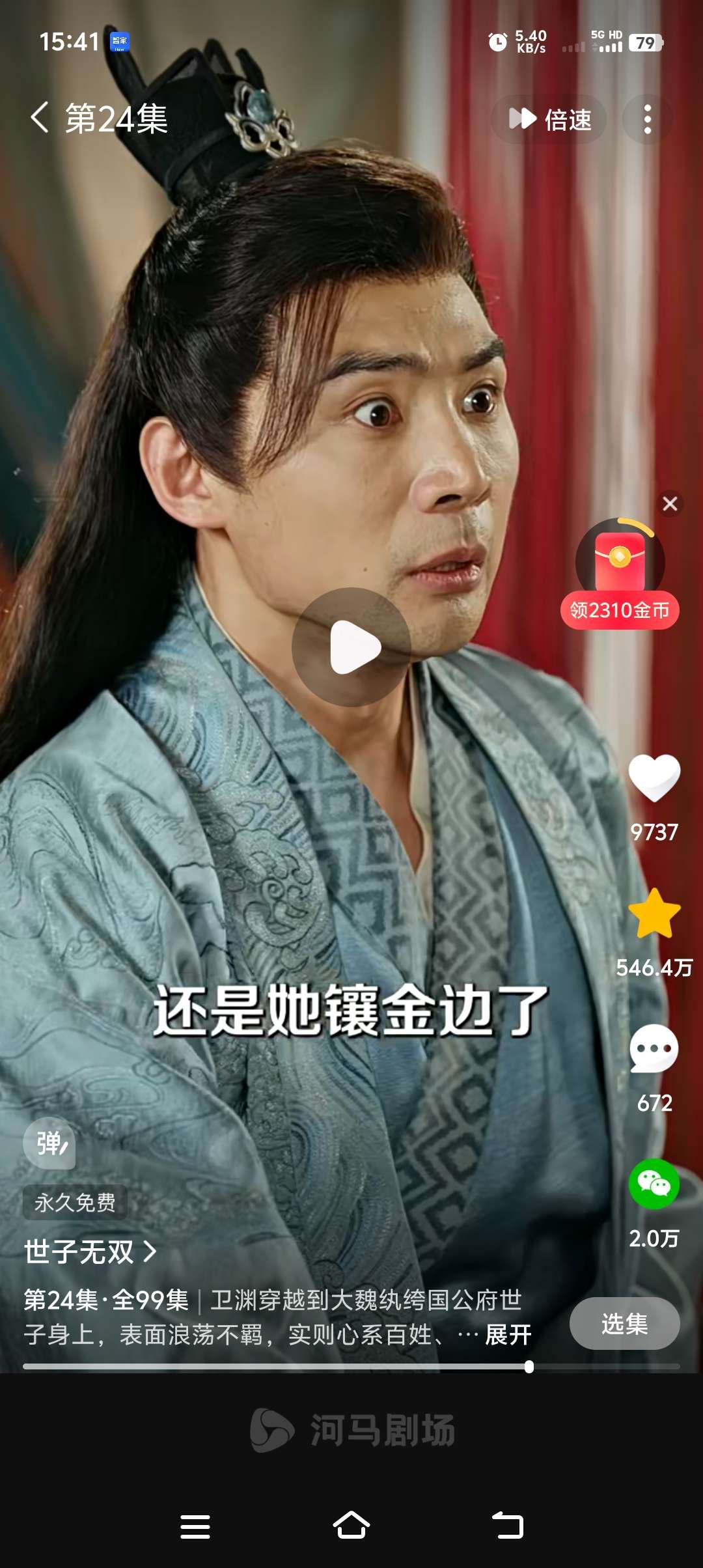
Task: Share via the WeChat icon
Action: (654, 1184)
